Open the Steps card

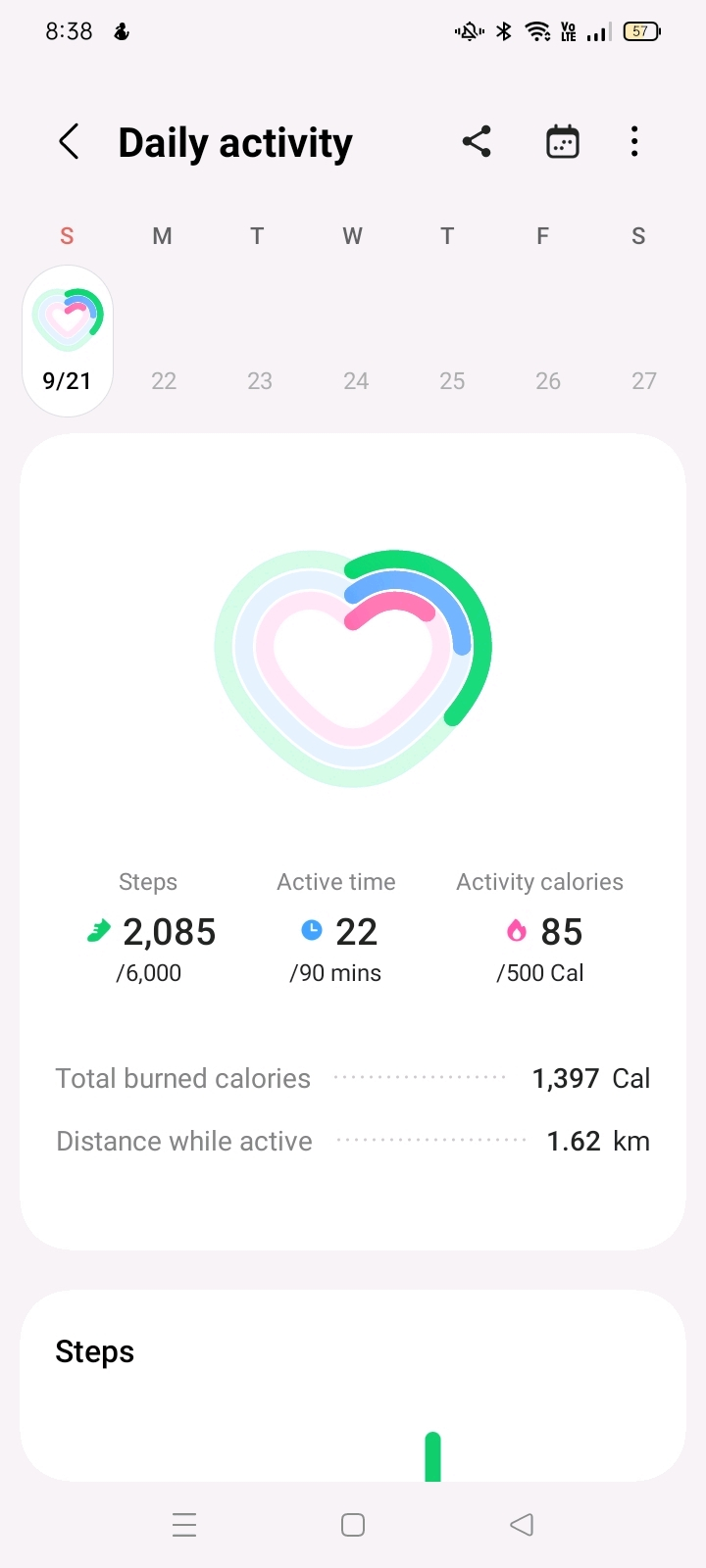[x=353, y=1385]
